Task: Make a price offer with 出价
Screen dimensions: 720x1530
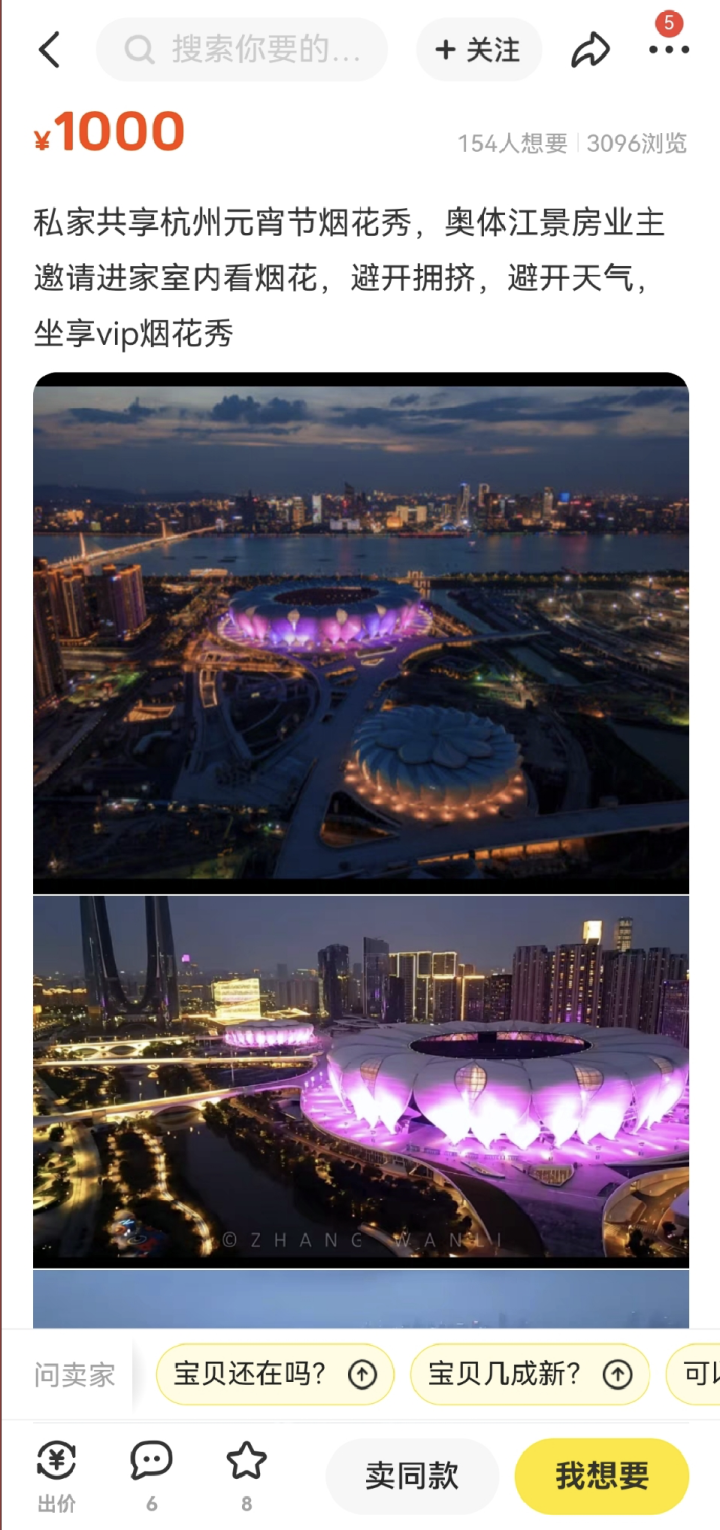Action: pyautogui.click(x=56, y=1474)
